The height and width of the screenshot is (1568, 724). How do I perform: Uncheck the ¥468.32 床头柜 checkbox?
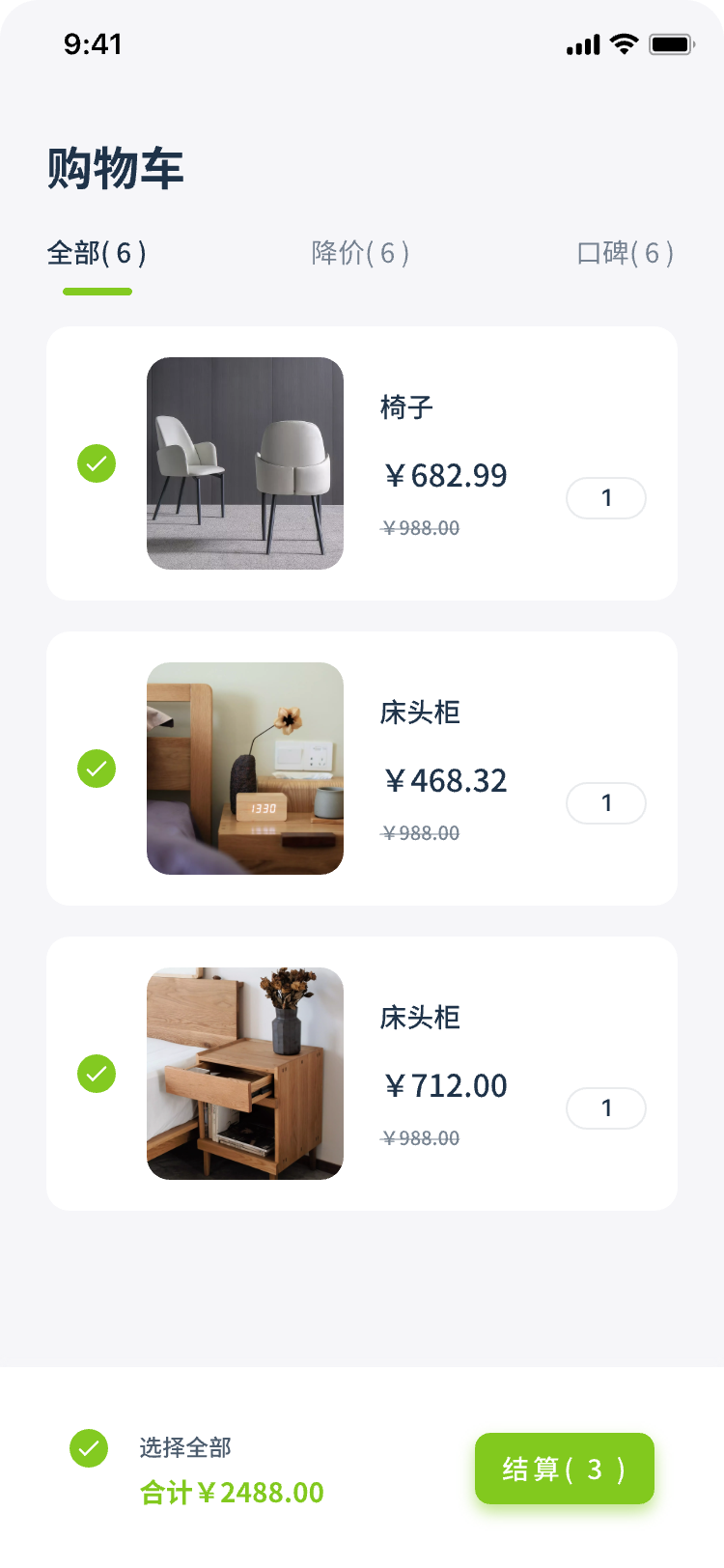pyautogui.click(x=97, y=769)
